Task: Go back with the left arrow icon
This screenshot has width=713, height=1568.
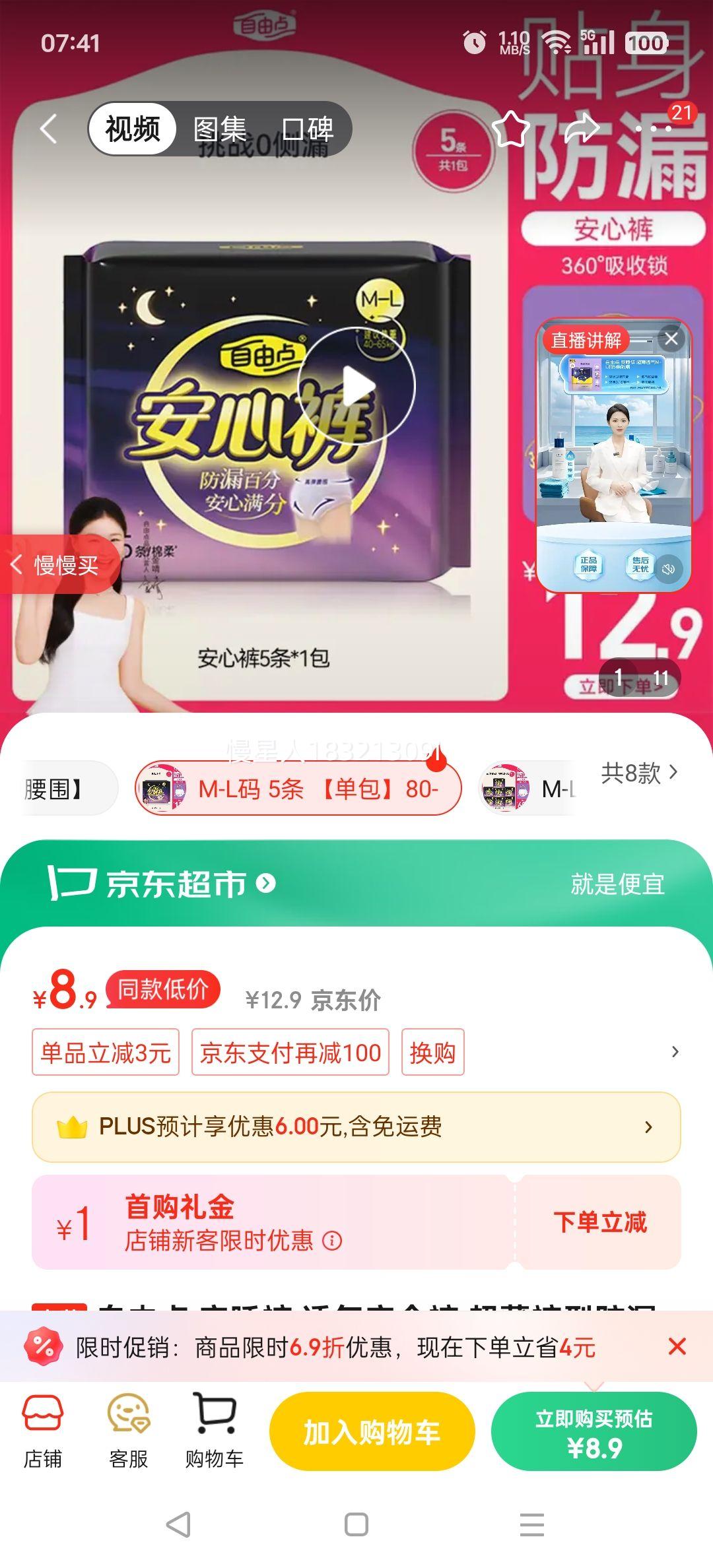Action: [x=48, y=130]
